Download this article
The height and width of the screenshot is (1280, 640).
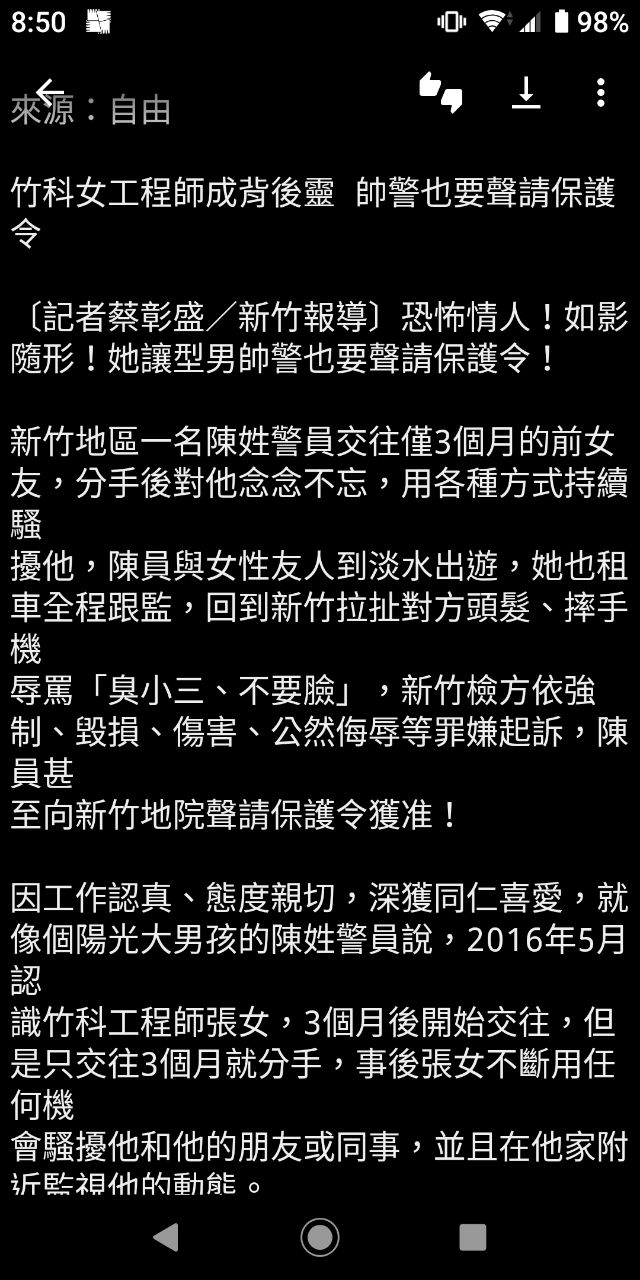tap(526, 92)
